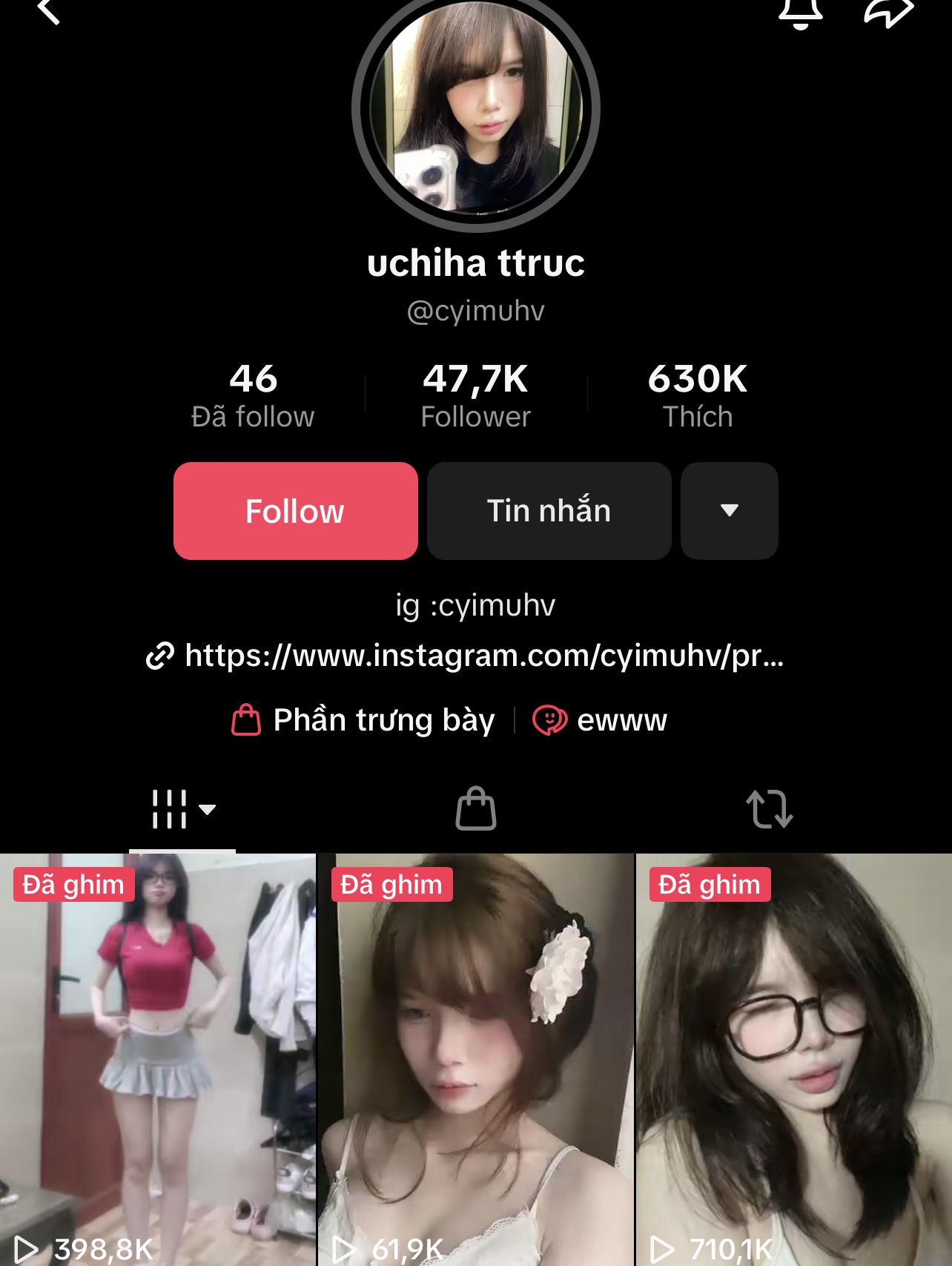Open the profile picture
952x1266 pixels.
[476, 110]
